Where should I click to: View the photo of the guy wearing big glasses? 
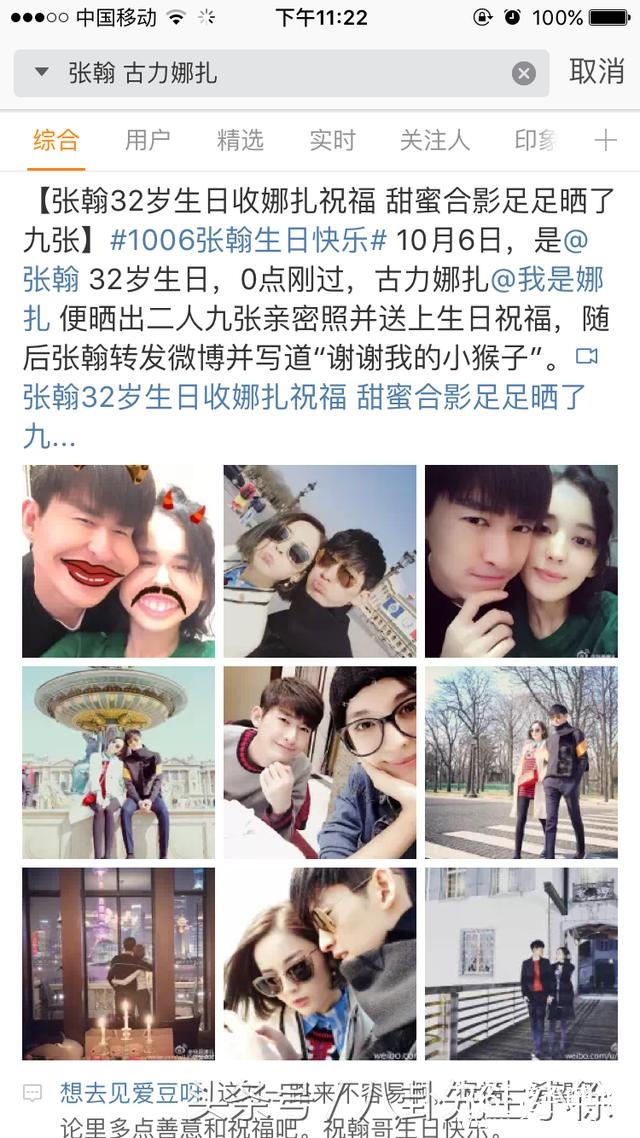[x=320, y=762]
